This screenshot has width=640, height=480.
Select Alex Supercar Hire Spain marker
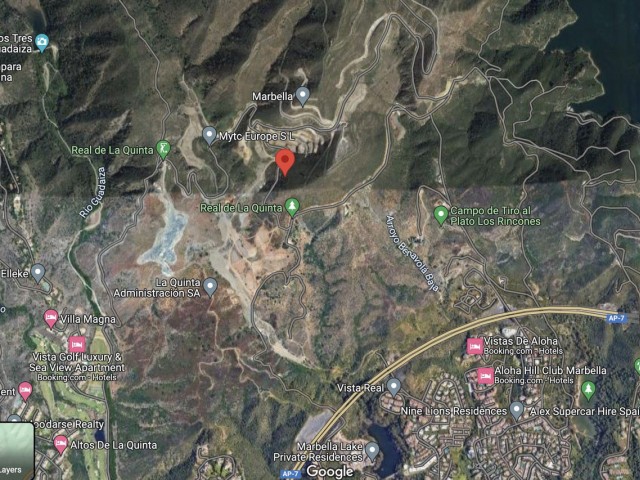(588, 389)
